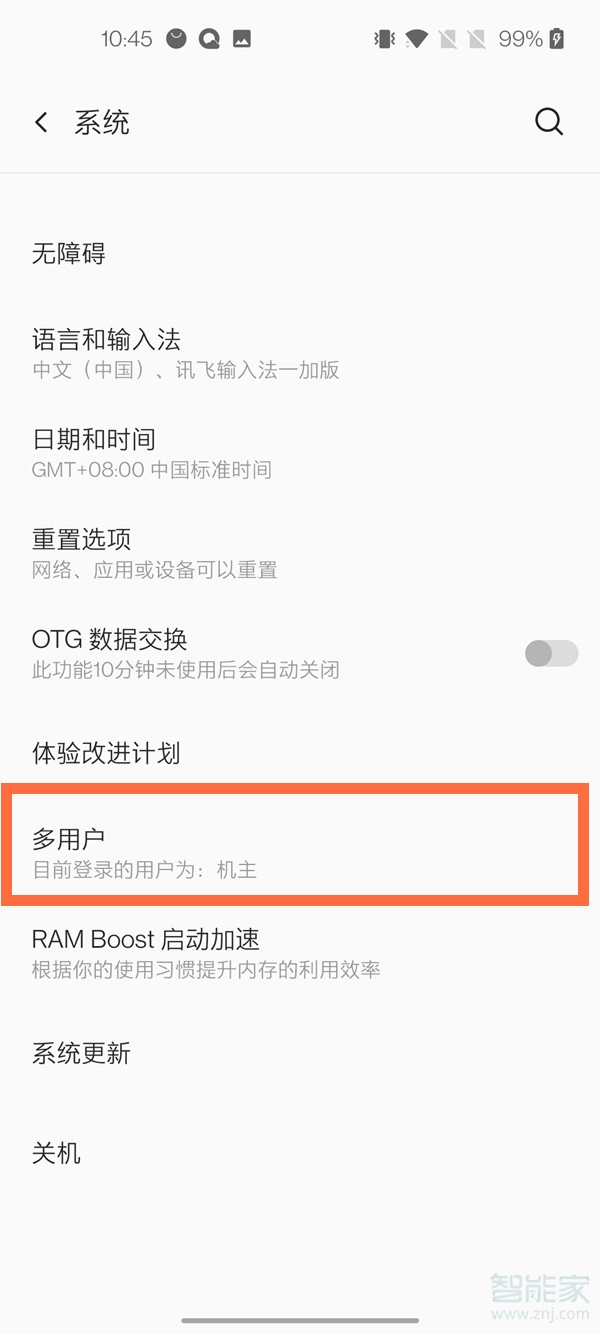Open 体验改进计划
This screenshot has height=1333, width=600.
pyautogui.click(x=106, y=753)
